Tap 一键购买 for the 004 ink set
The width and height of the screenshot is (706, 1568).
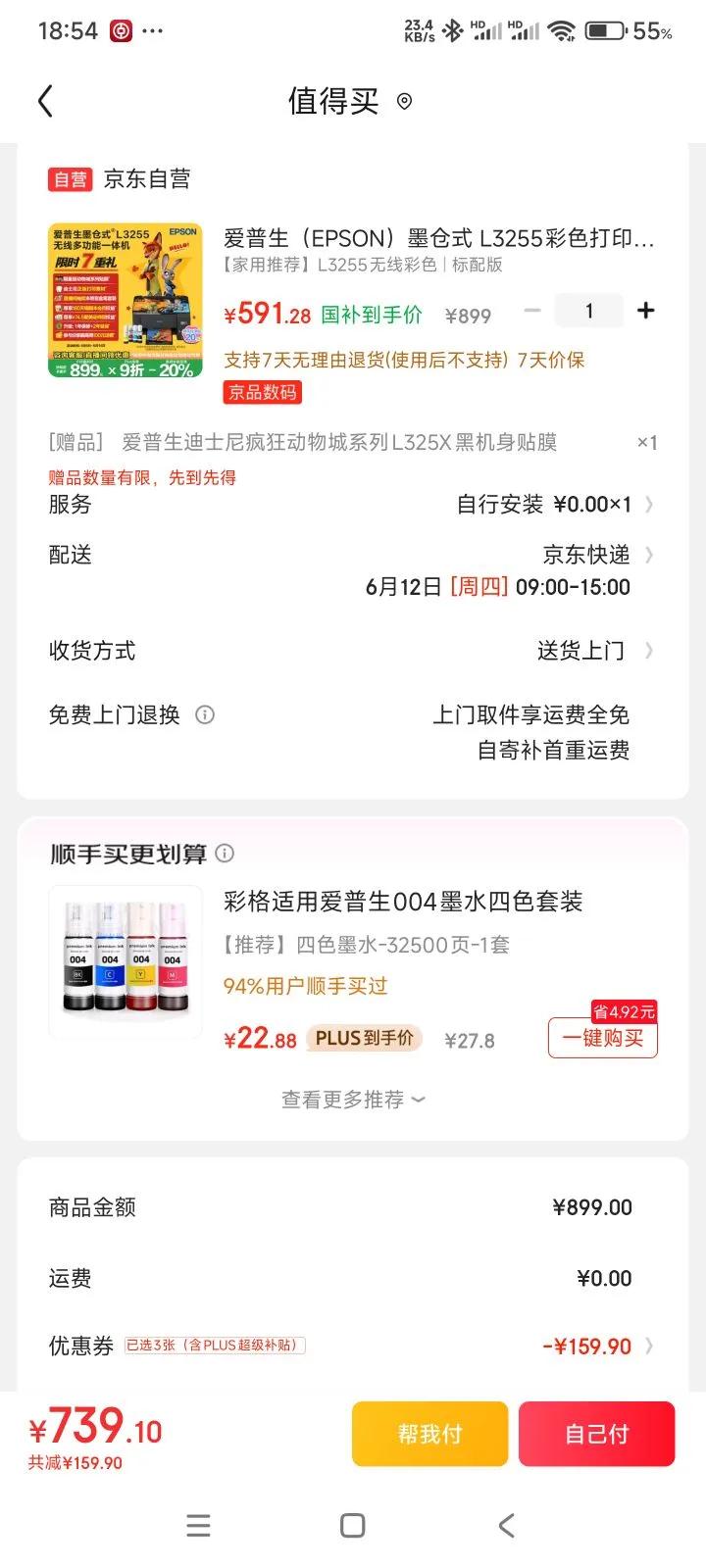point(602,1038)
